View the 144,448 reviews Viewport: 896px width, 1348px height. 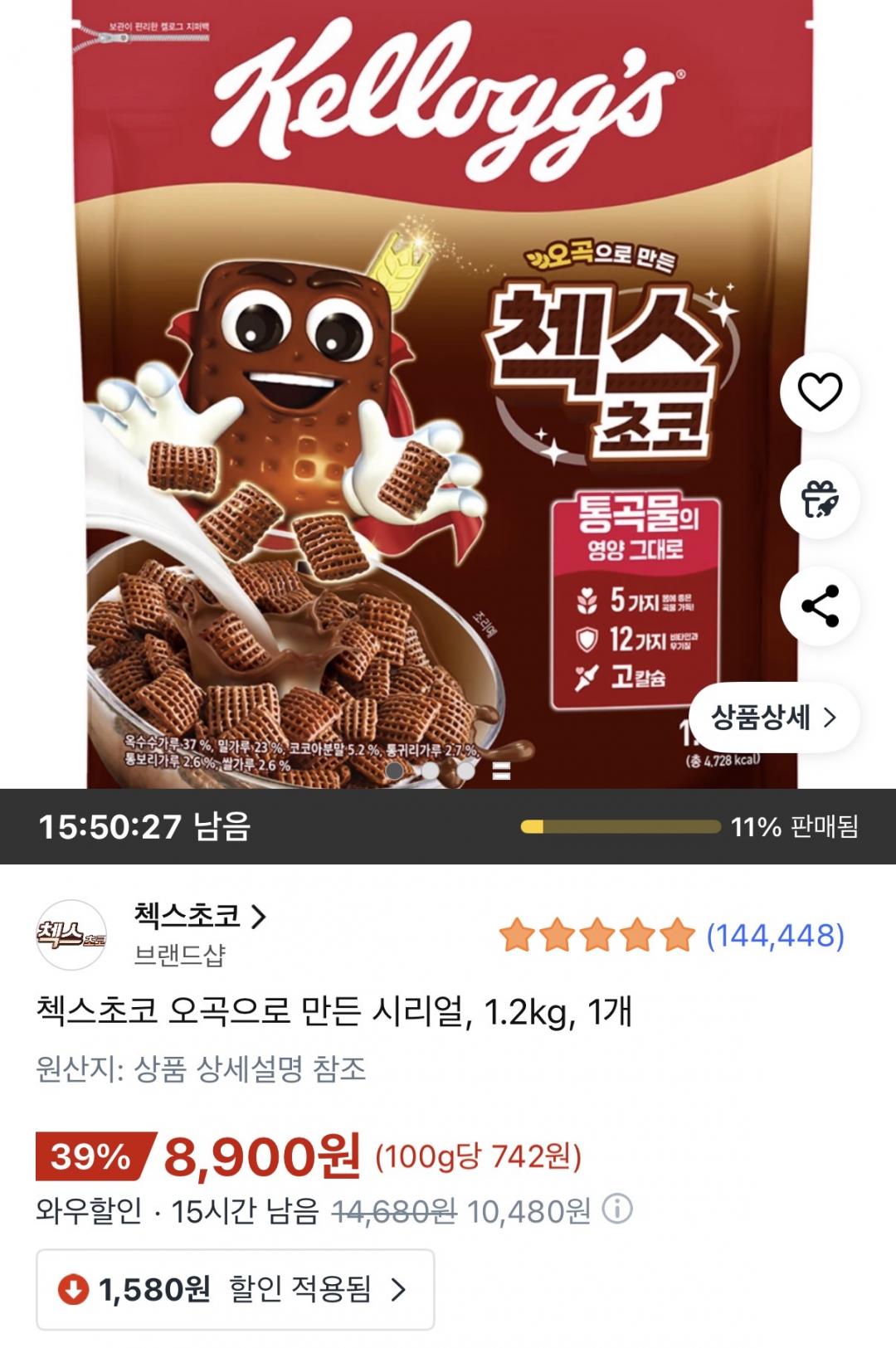tap(775, 936)
